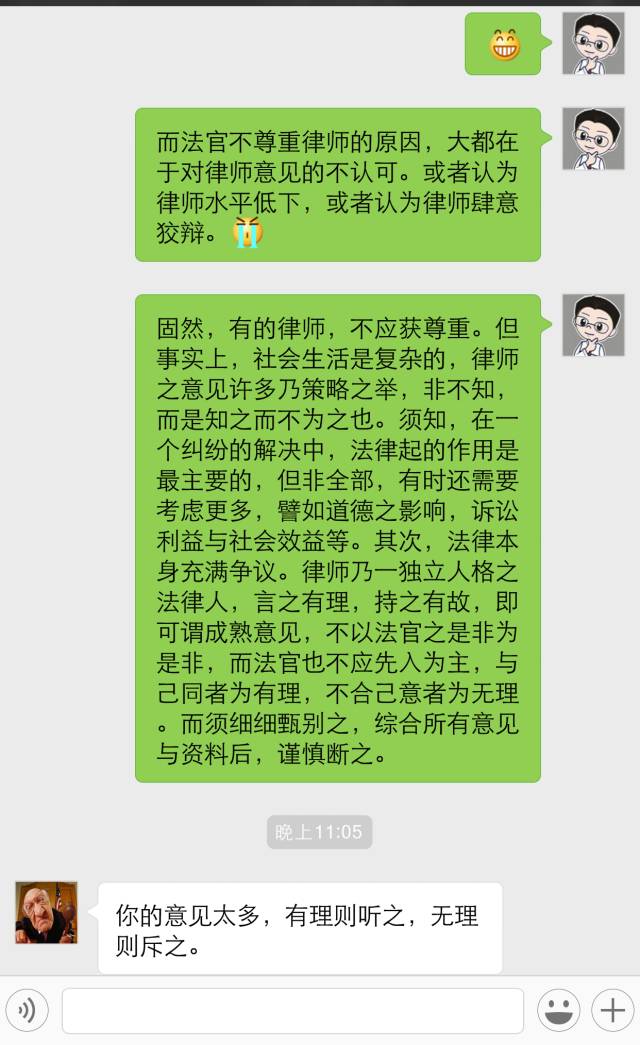This screenshot has width=640, height=1045.
Task: Switch to voice message input
Action: click(x=27, y=1011)
